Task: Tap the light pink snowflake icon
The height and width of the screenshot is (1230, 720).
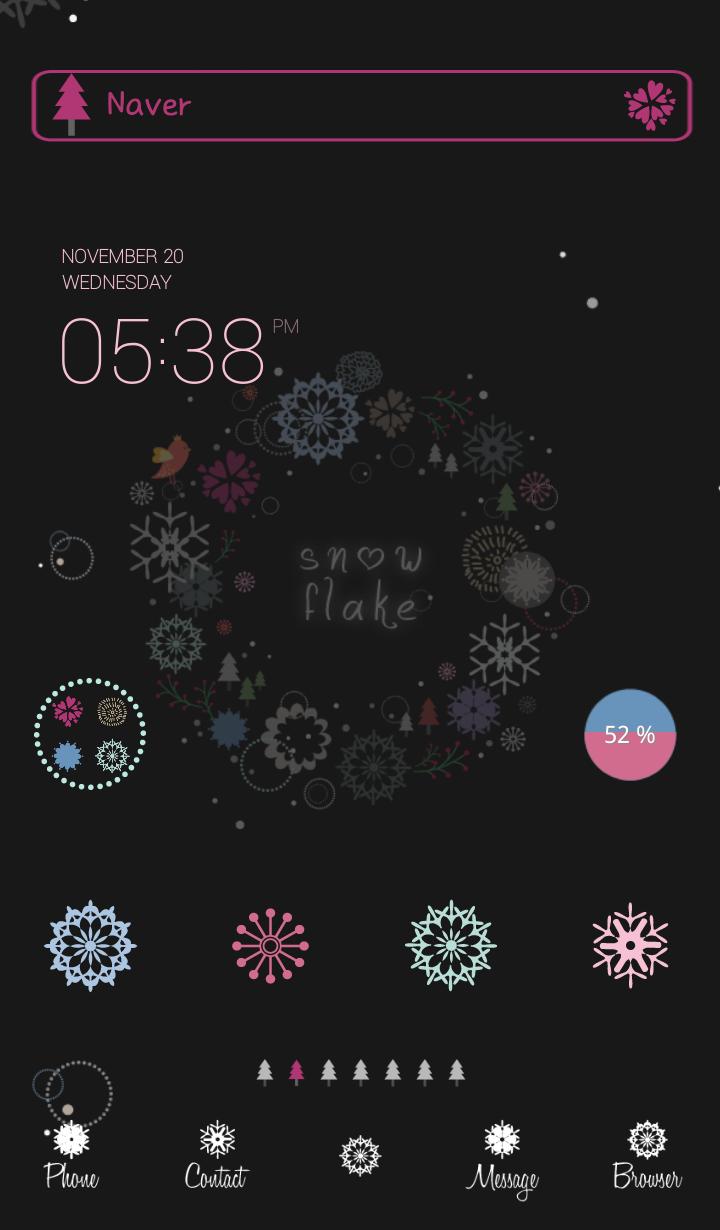Action: pyautogui.click(x=630, y=945)
